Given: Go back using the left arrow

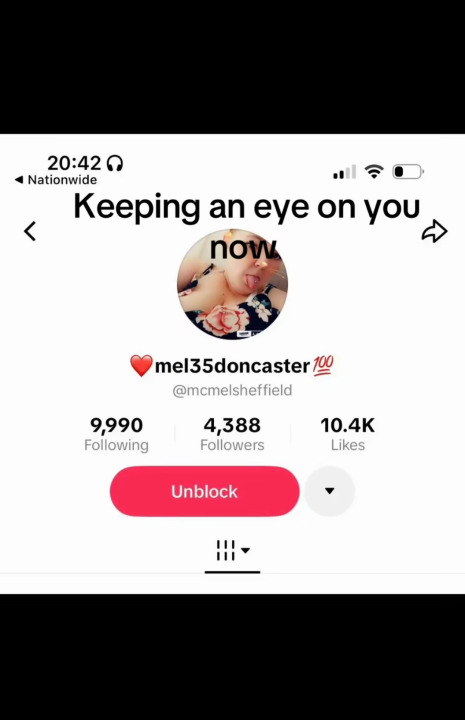Looking at the screenshot, I should [x=30, y=231].
